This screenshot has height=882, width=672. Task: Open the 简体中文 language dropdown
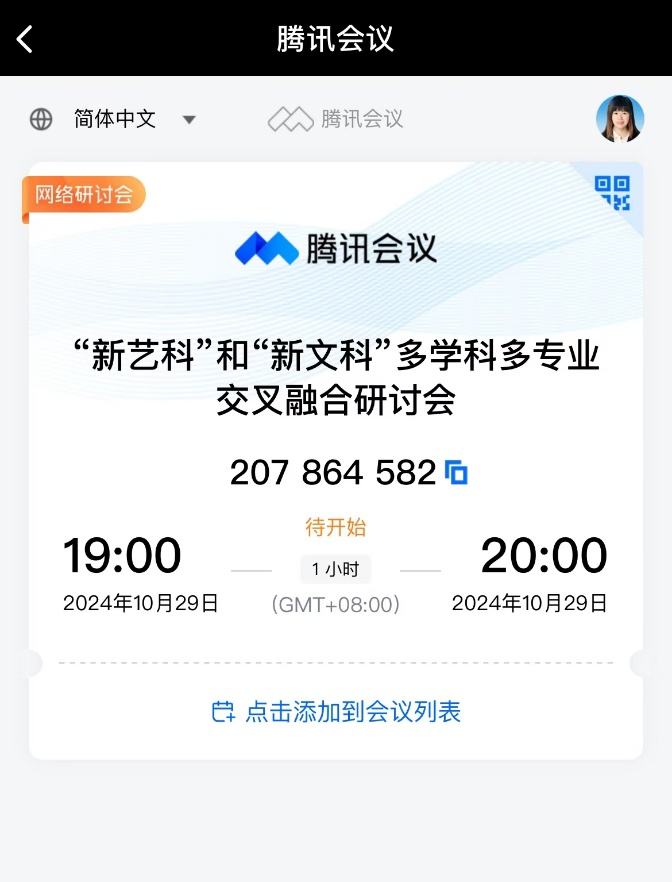coord(114,120)
